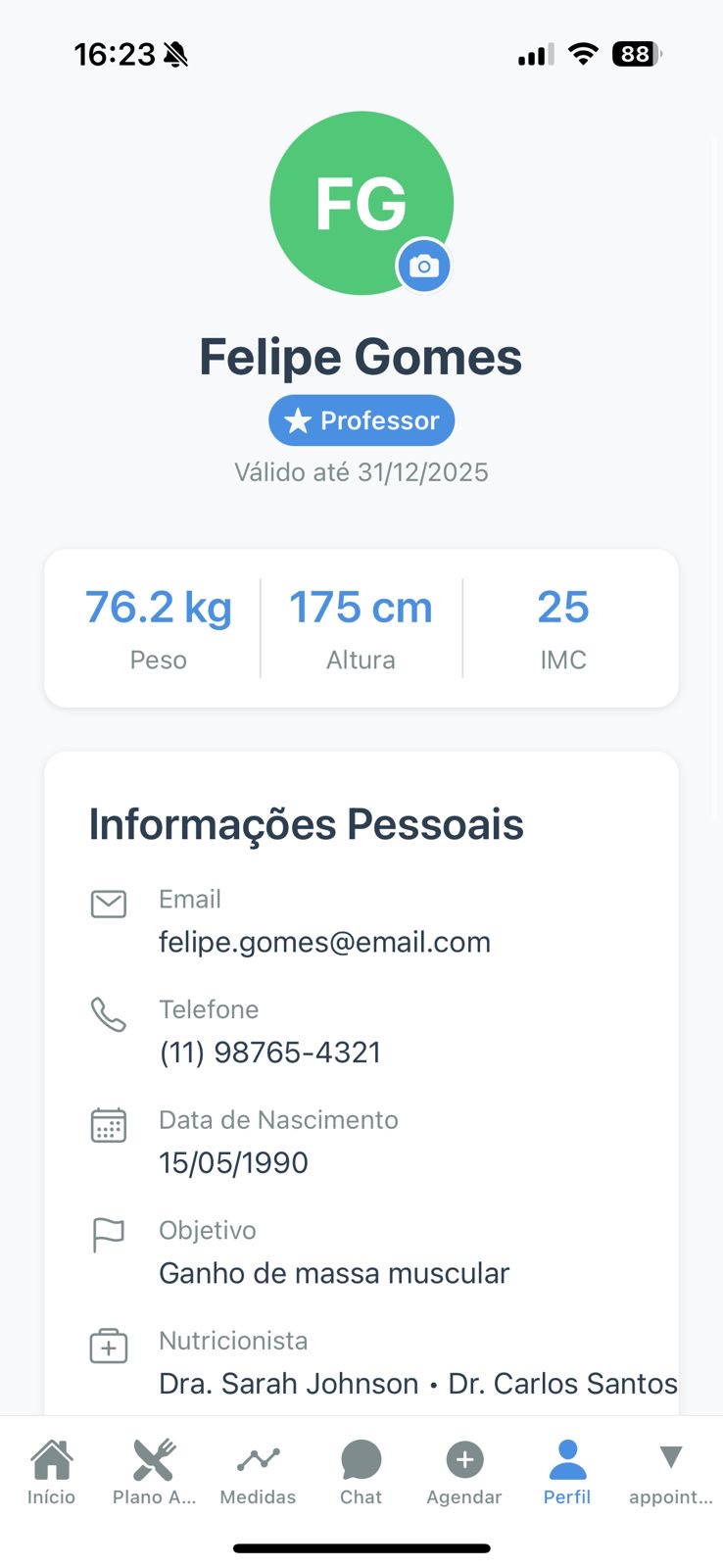Go to the Início tab
This screenshot has width=723, height=1568.
51,1472
